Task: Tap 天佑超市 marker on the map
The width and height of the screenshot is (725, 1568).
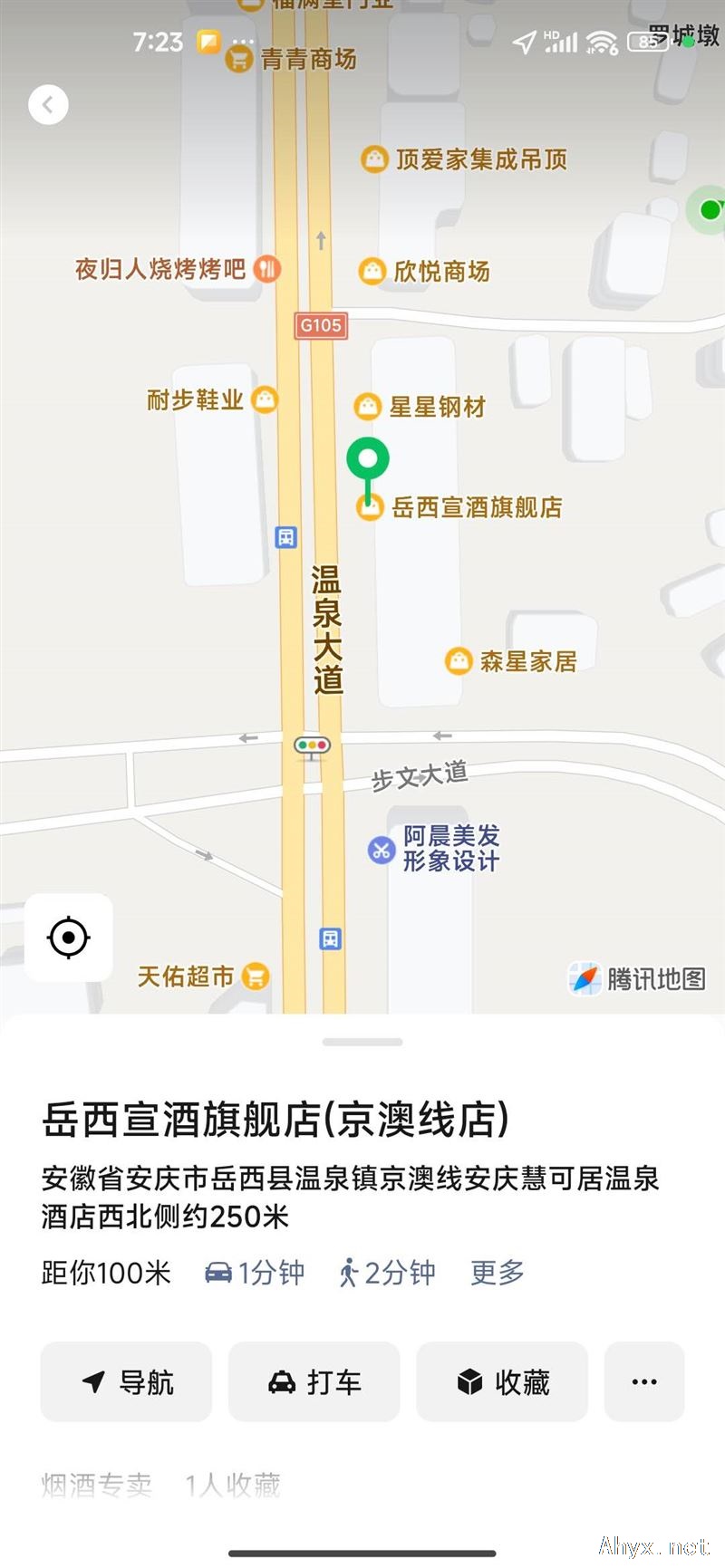Action: (256, 976)
